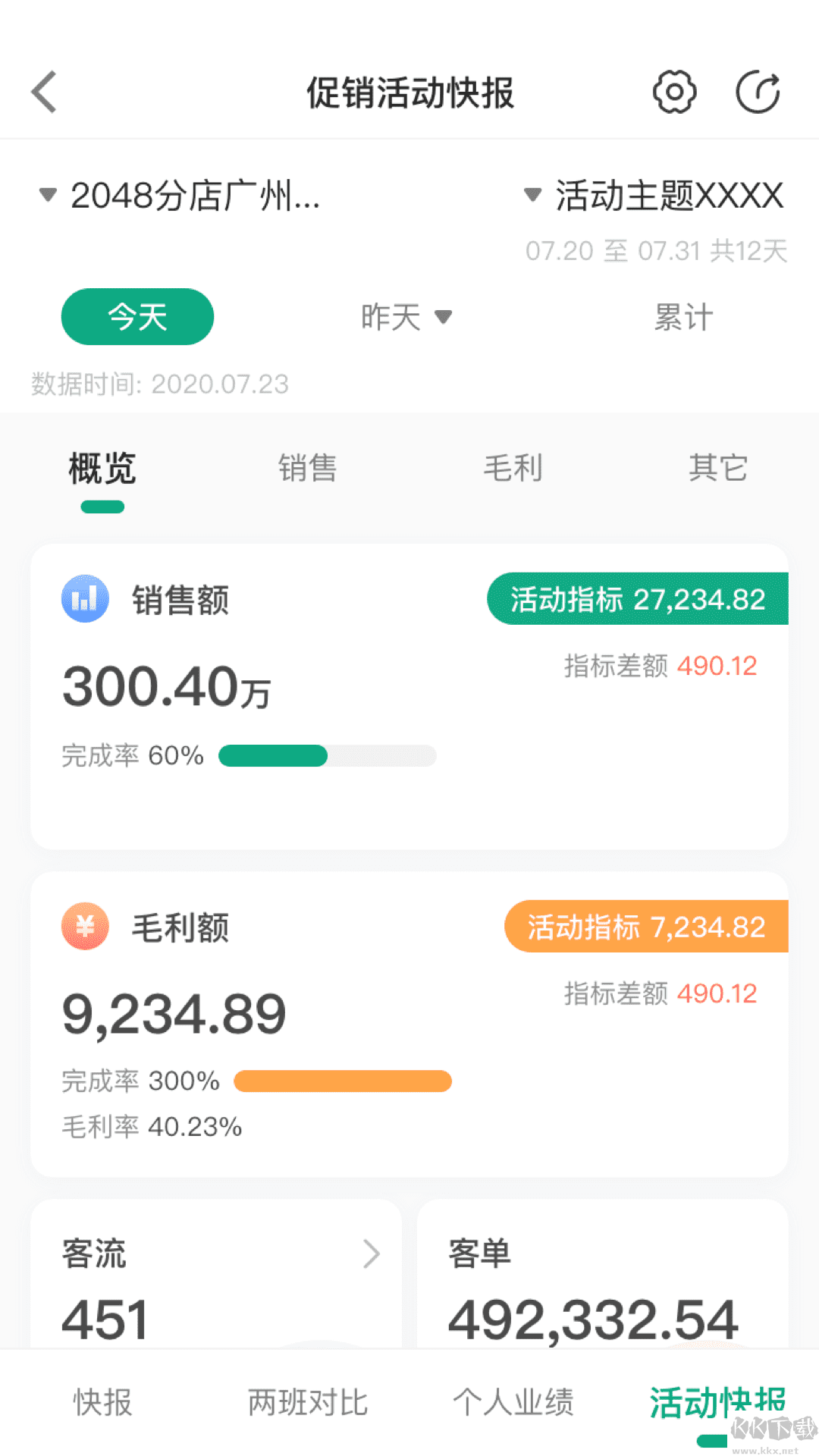Click the 60% completion progress bar
819x1456 pixels.
click(326, 756)
